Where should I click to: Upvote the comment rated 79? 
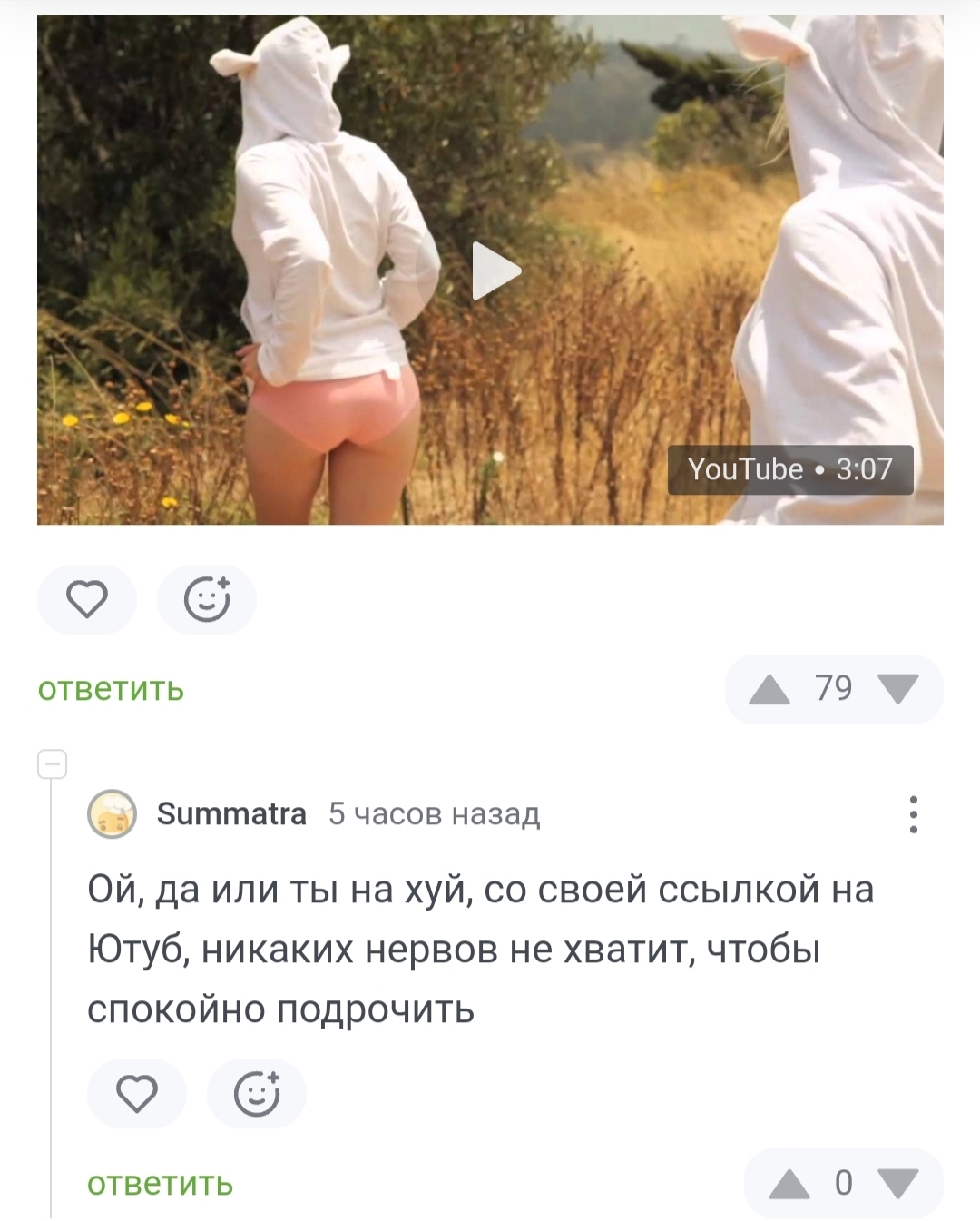[x=769, y=690]
